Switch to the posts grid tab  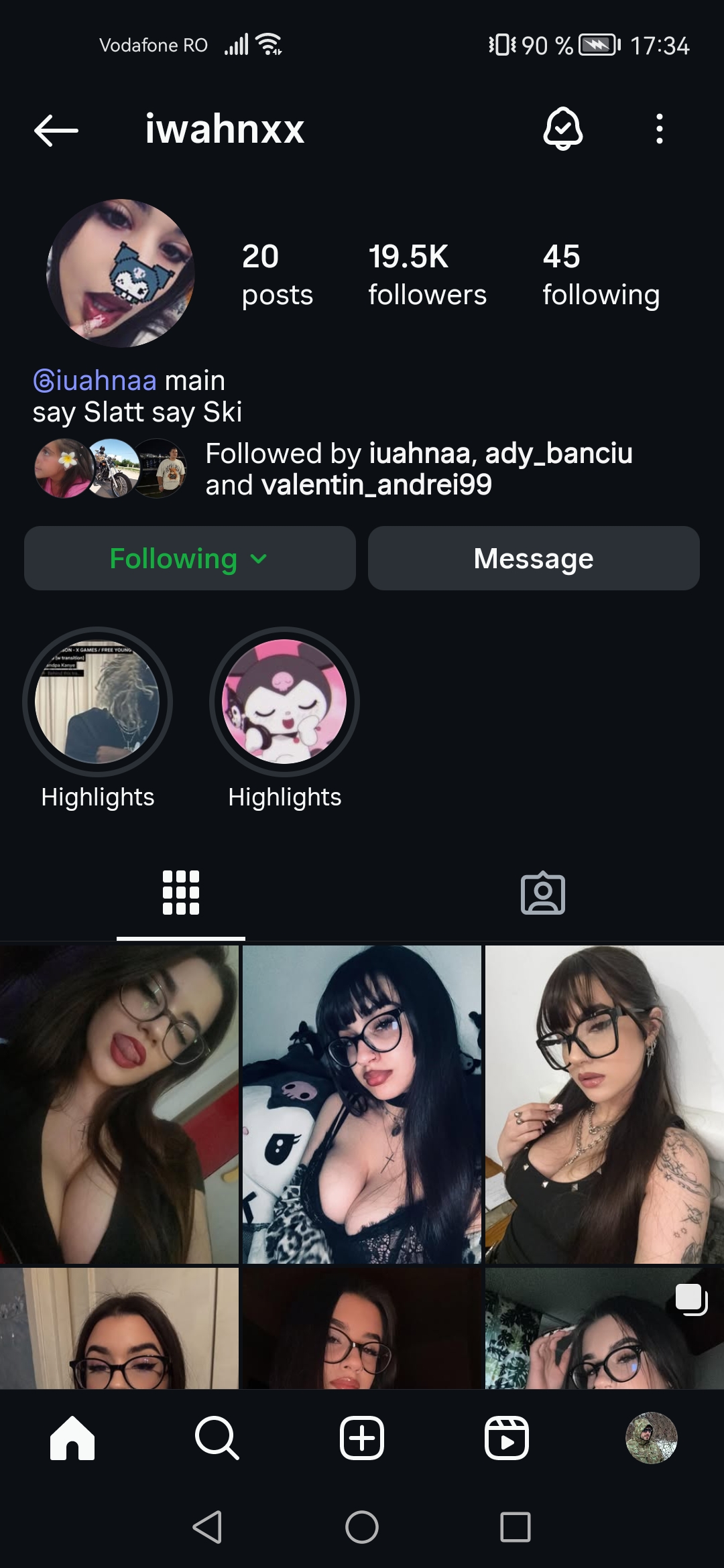coord(181,893)
